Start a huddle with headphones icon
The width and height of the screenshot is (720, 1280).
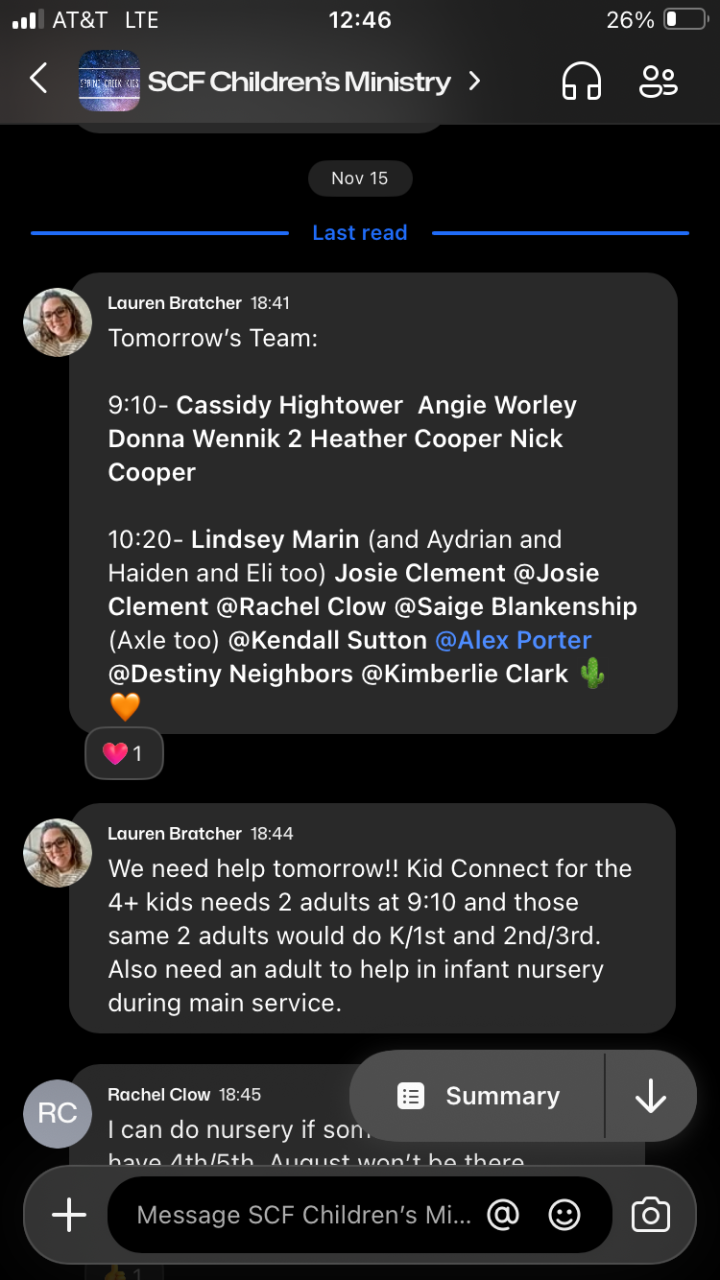[x=581, y=81]
